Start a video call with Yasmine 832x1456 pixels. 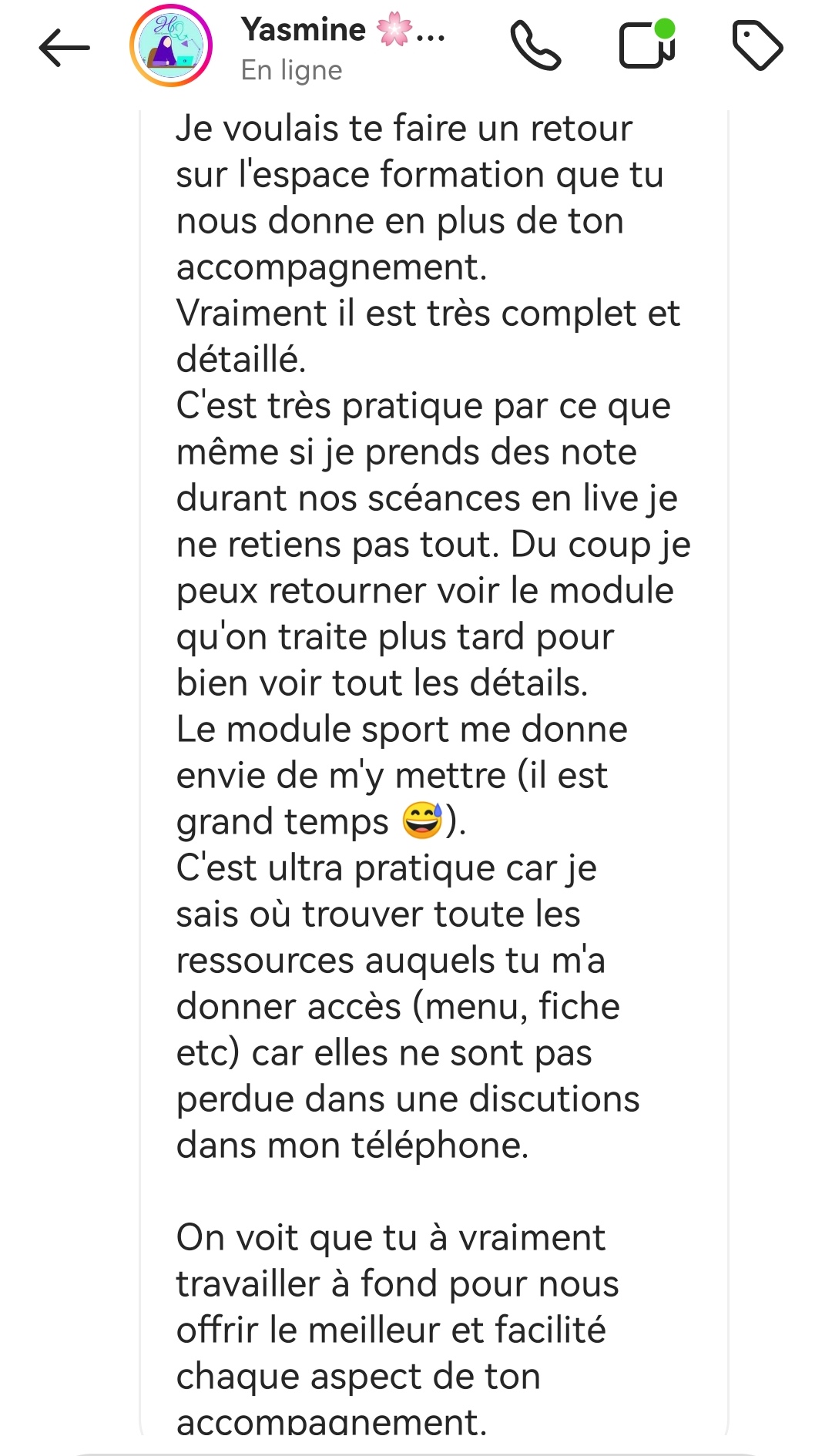(647, 46)
